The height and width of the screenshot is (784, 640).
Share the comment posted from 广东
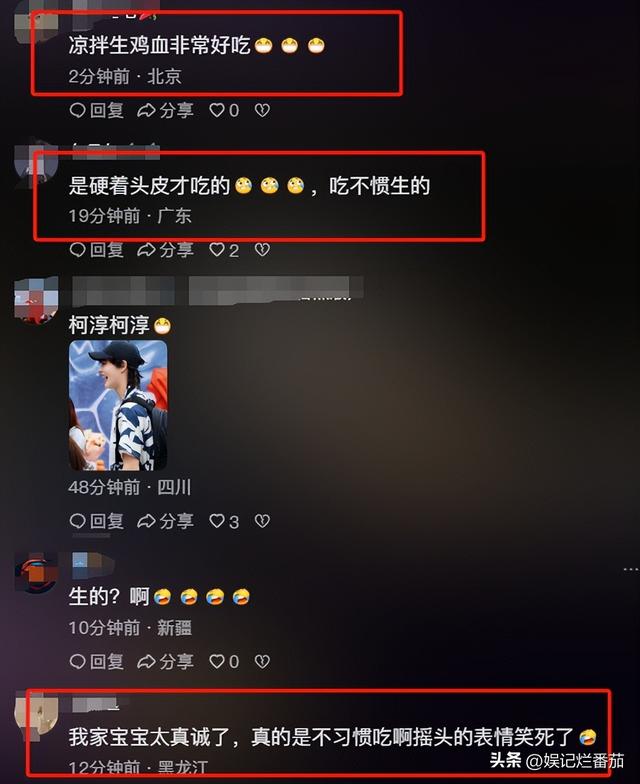point(165,250)
